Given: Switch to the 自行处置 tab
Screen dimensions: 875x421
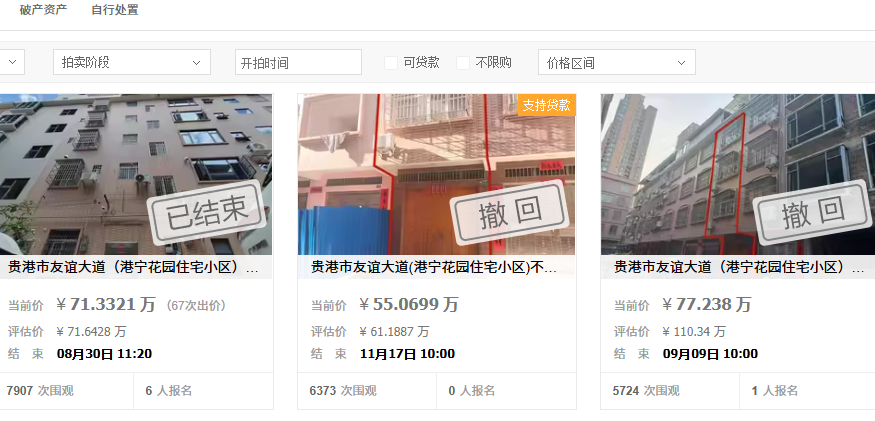Looking at the screenshot, I should pos(114,10).
